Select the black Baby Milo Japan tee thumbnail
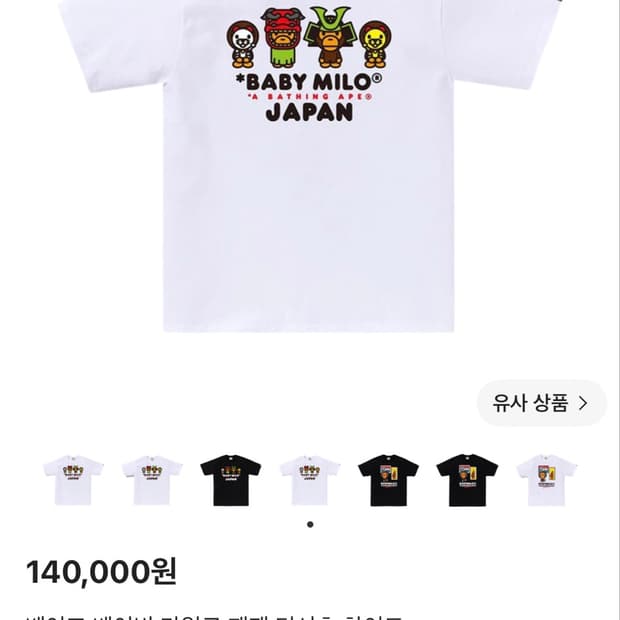 click(x=231, y=480)
